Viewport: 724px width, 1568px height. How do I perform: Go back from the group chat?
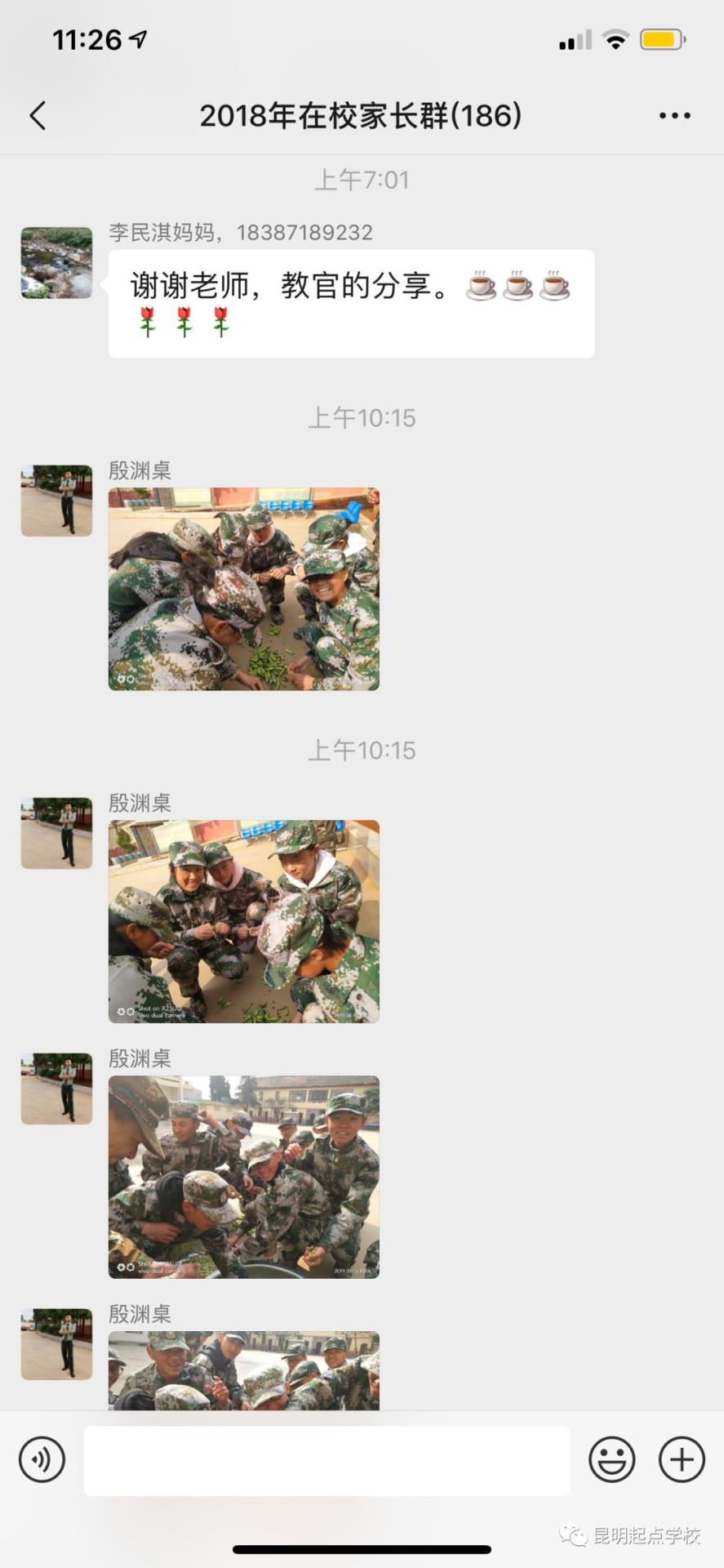coord(38,116)
